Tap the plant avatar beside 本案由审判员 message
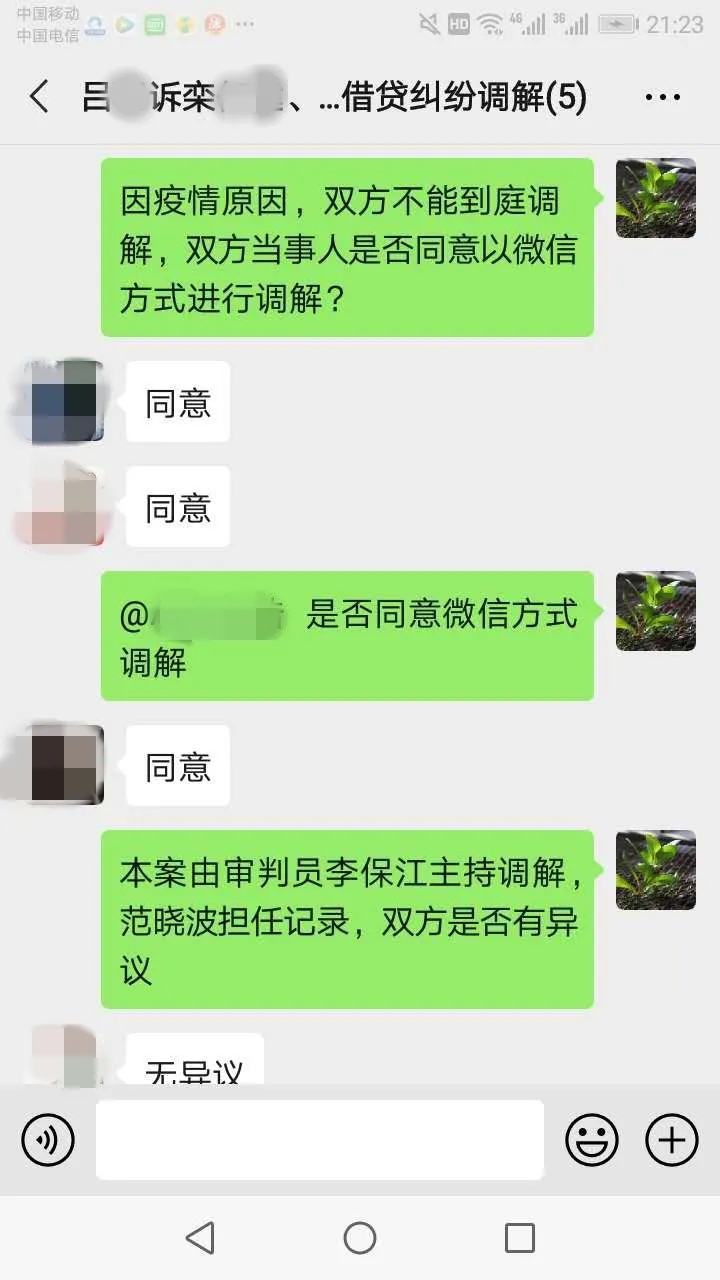Image resolution: width=720 pixels, height=1280 pixels. coord(655,869)
